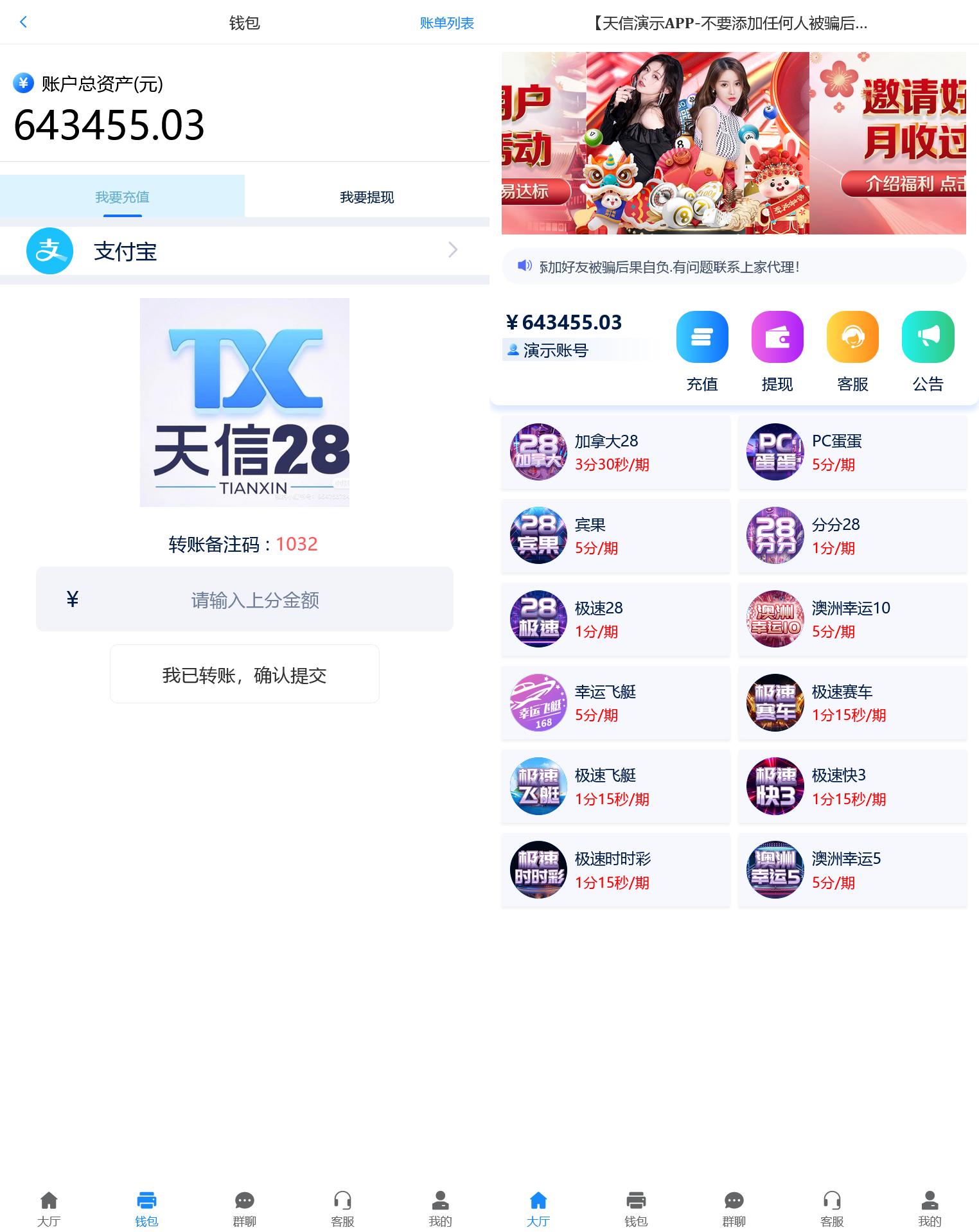Select the PC蛋蛋 game icon

[x=774, y=452]
